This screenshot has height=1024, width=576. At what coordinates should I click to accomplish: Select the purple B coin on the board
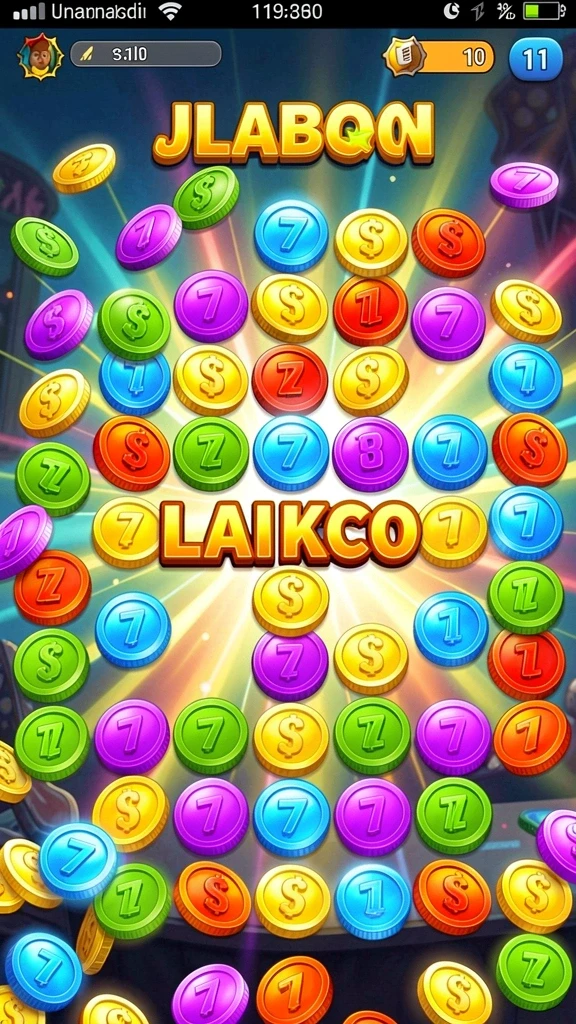[x=370, y=454]
